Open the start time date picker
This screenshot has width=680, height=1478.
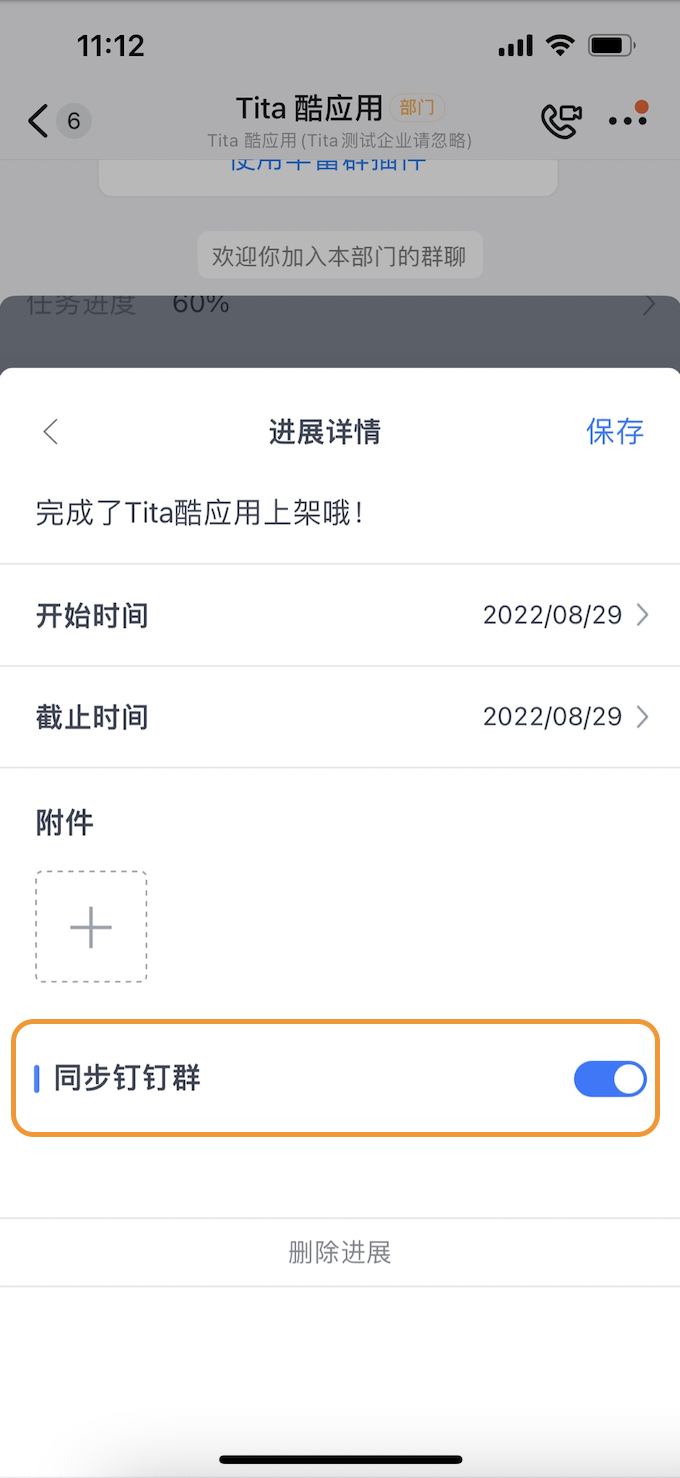pos(565,615)
